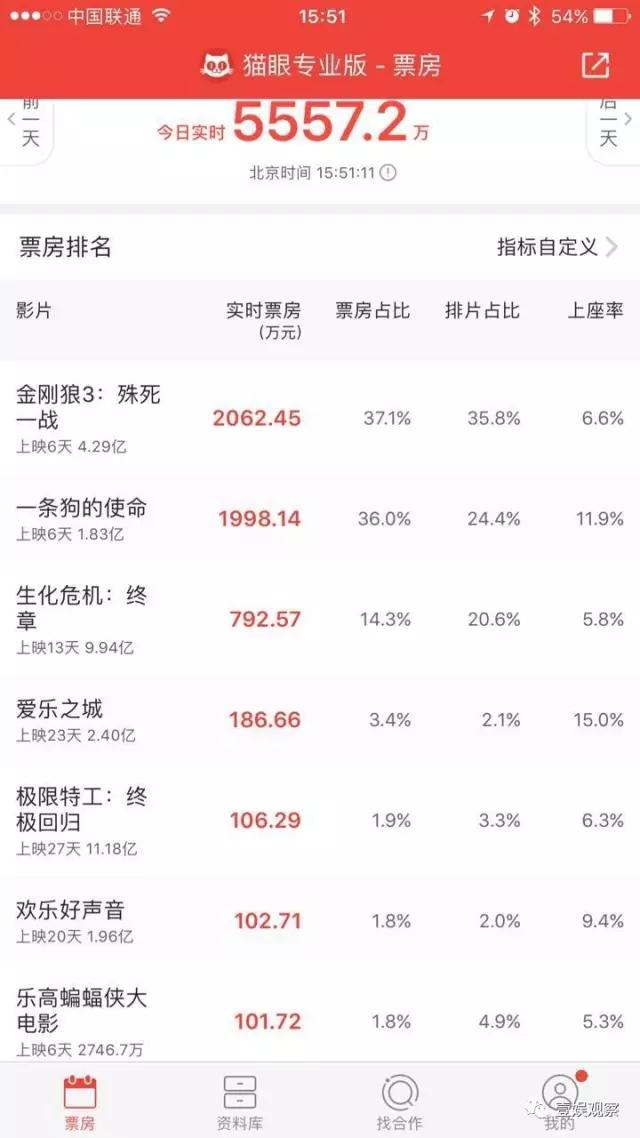Open the row for 爱乐之城
This screenshot has width=640, height=1138.
click(320, 720)
